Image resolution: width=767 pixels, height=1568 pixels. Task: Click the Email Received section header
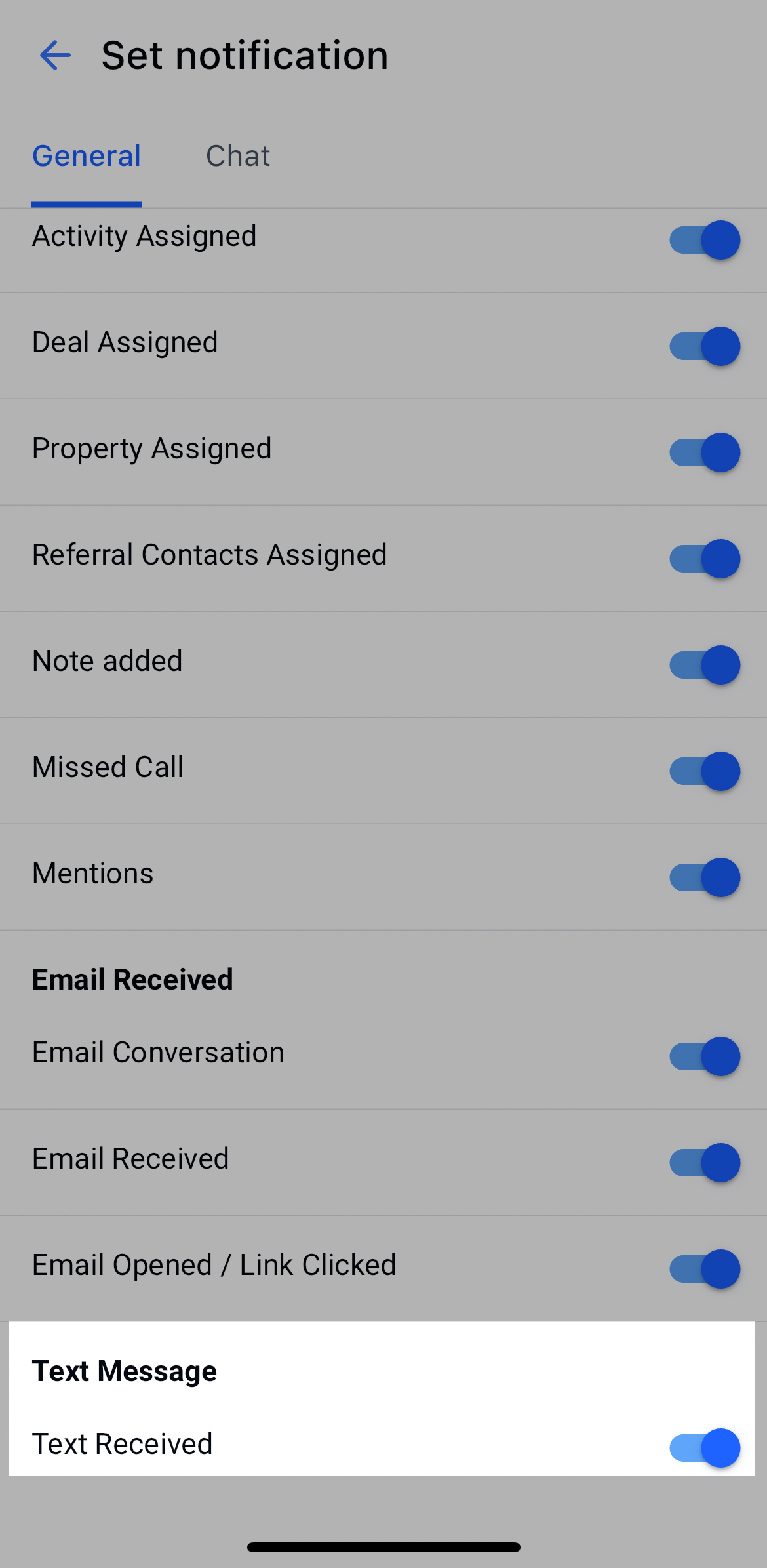(x=133, y=979)
